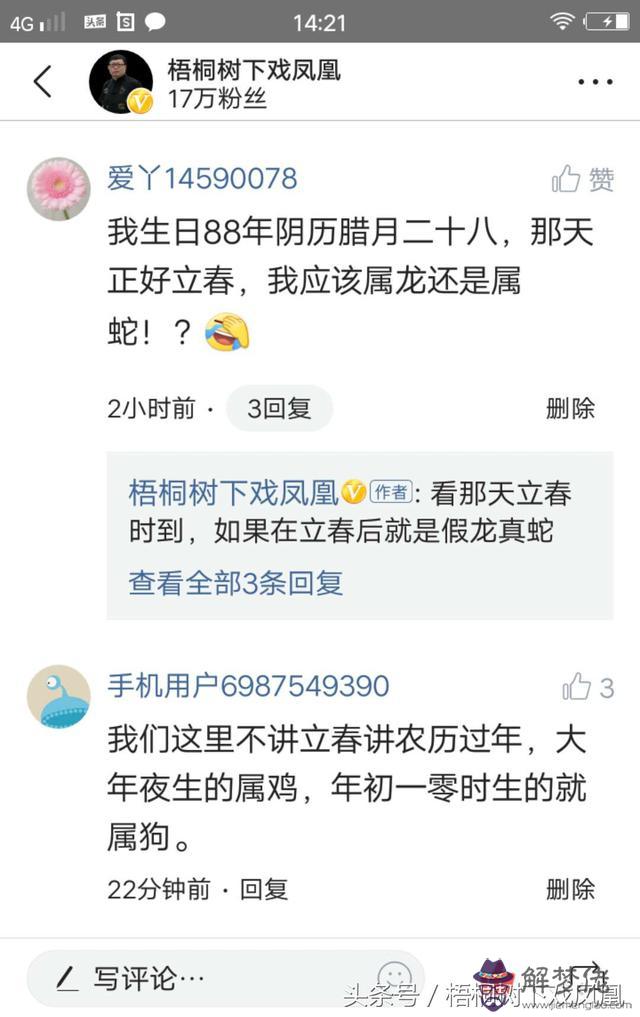
Task: Open 手机用户6987549390 user avatar
Action: [x=58, y=696]
